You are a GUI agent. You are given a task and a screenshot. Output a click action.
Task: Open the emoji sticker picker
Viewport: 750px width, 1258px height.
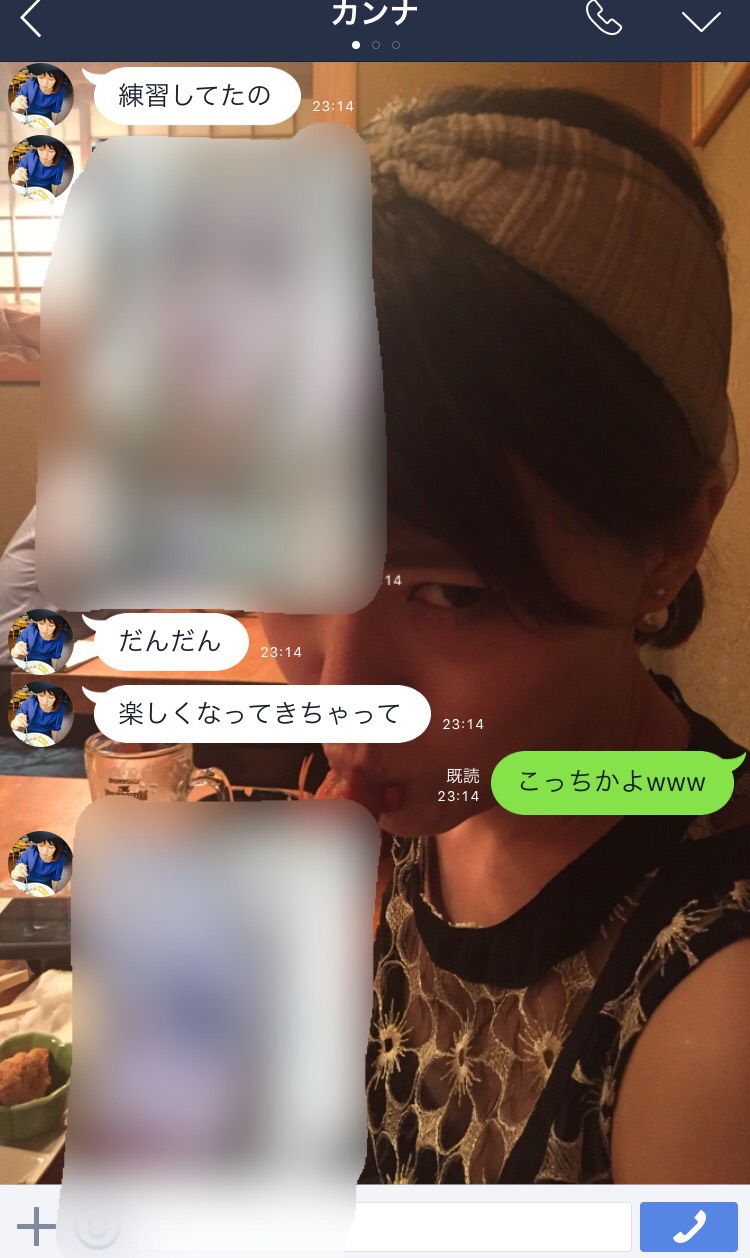point(98,1226)
